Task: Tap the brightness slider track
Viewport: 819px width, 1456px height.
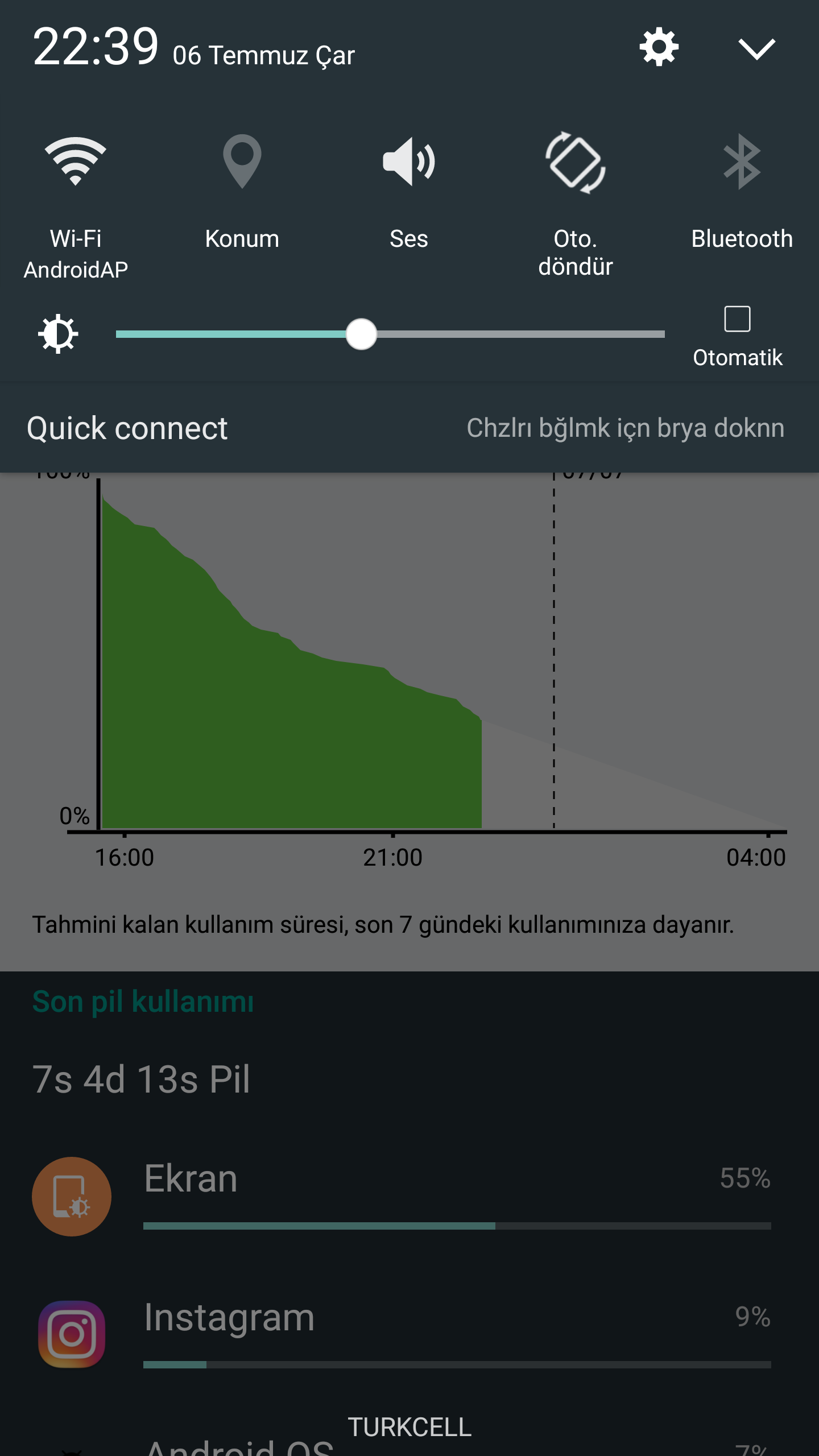Action: (x=512, y=334)
